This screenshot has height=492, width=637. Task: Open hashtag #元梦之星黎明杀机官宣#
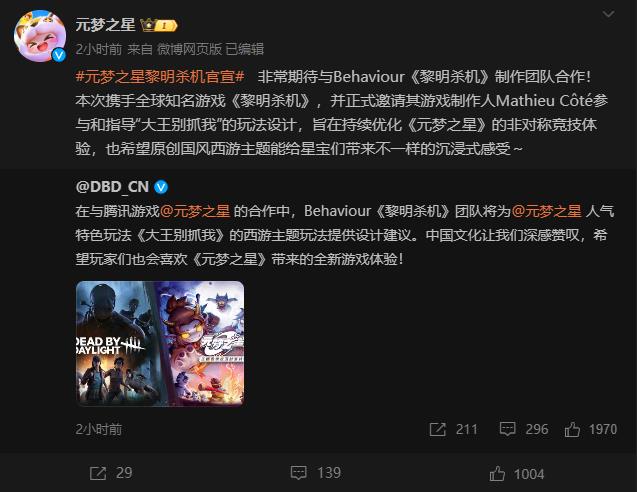click(x=160, y=77)
